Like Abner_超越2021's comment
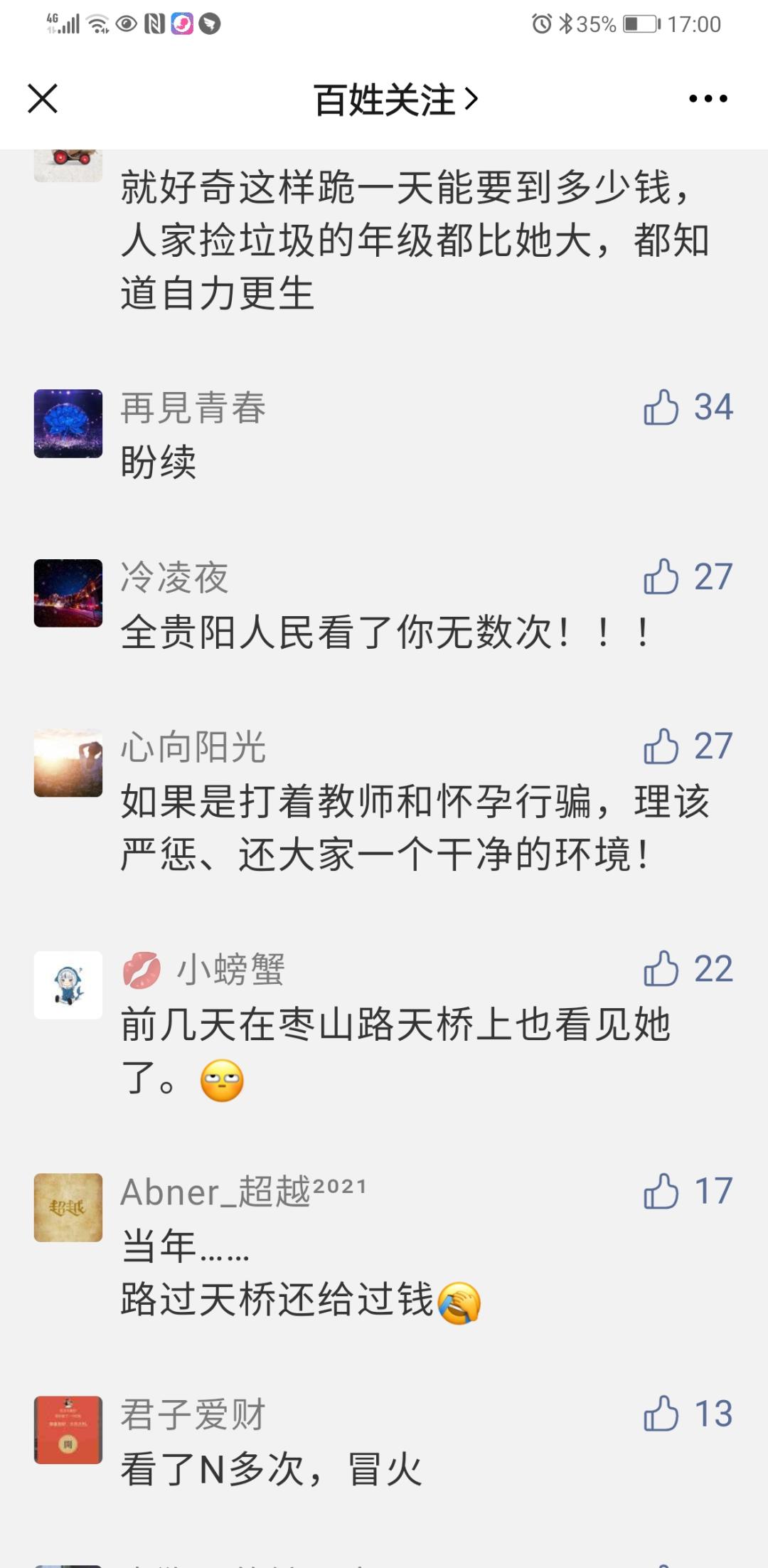 point(661,1192)
